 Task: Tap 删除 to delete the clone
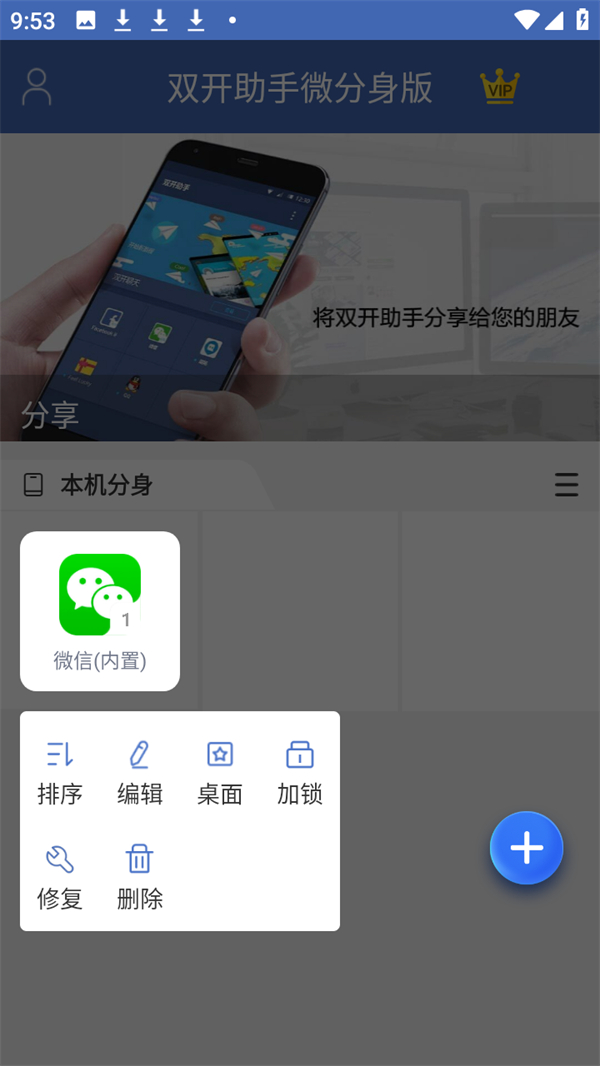coord(140,878)
